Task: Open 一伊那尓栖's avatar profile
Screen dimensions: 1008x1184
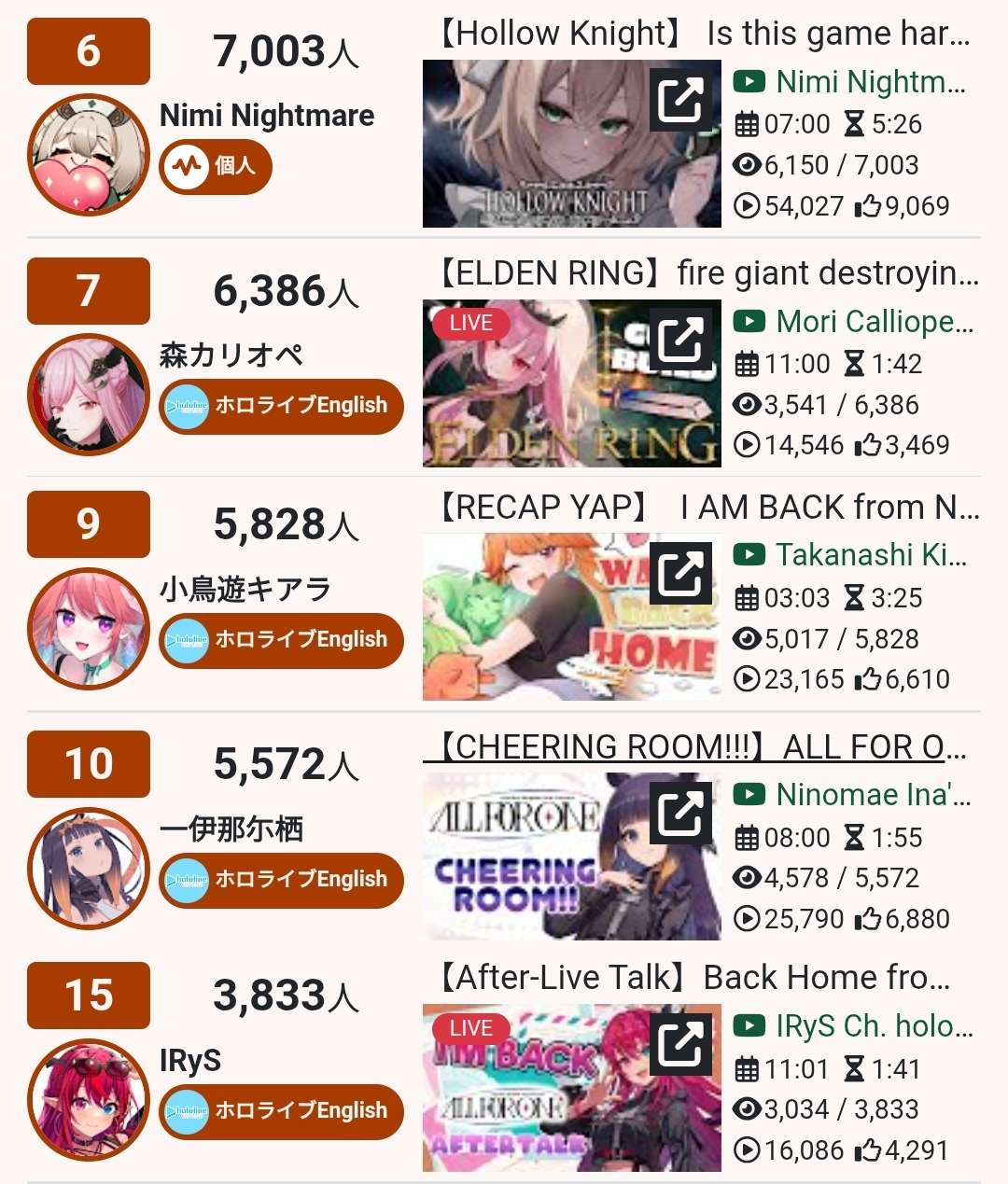Action: pyautogui.click(x=89, y=868)
